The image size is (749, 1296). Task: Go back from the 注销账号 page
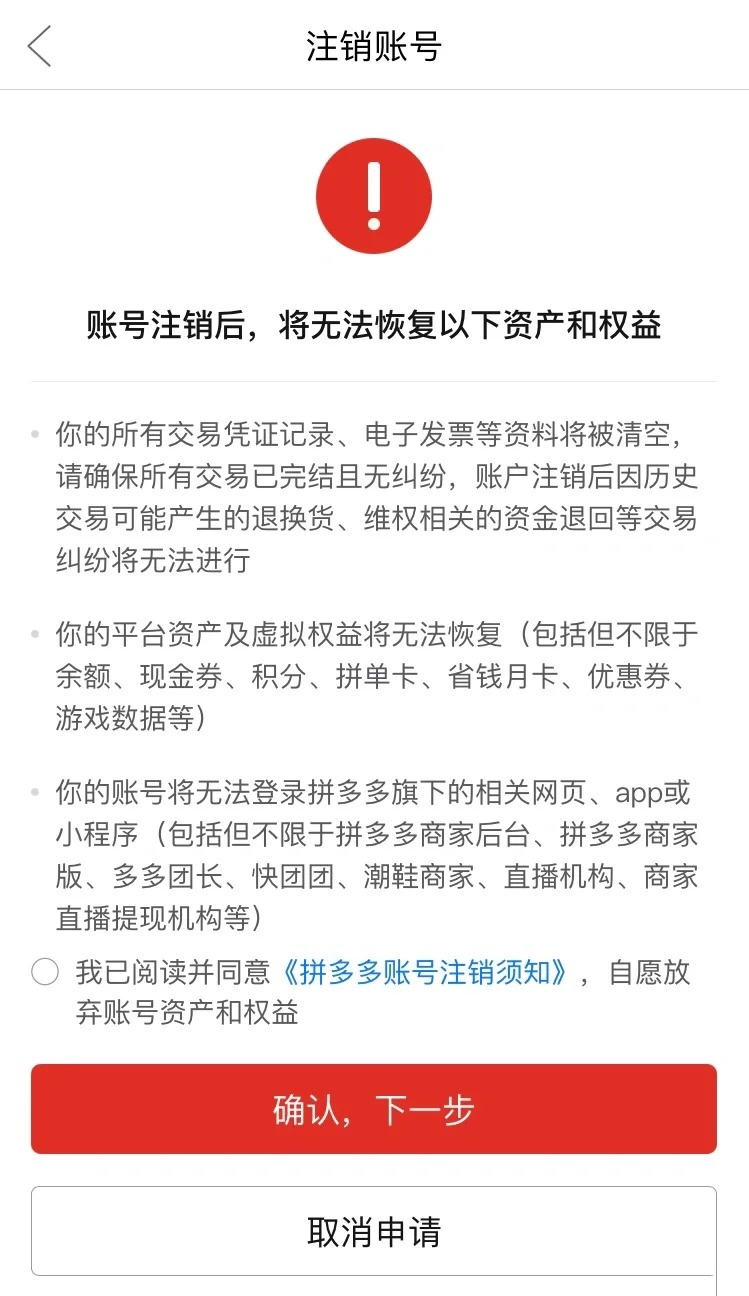click(x=39, y=47)
